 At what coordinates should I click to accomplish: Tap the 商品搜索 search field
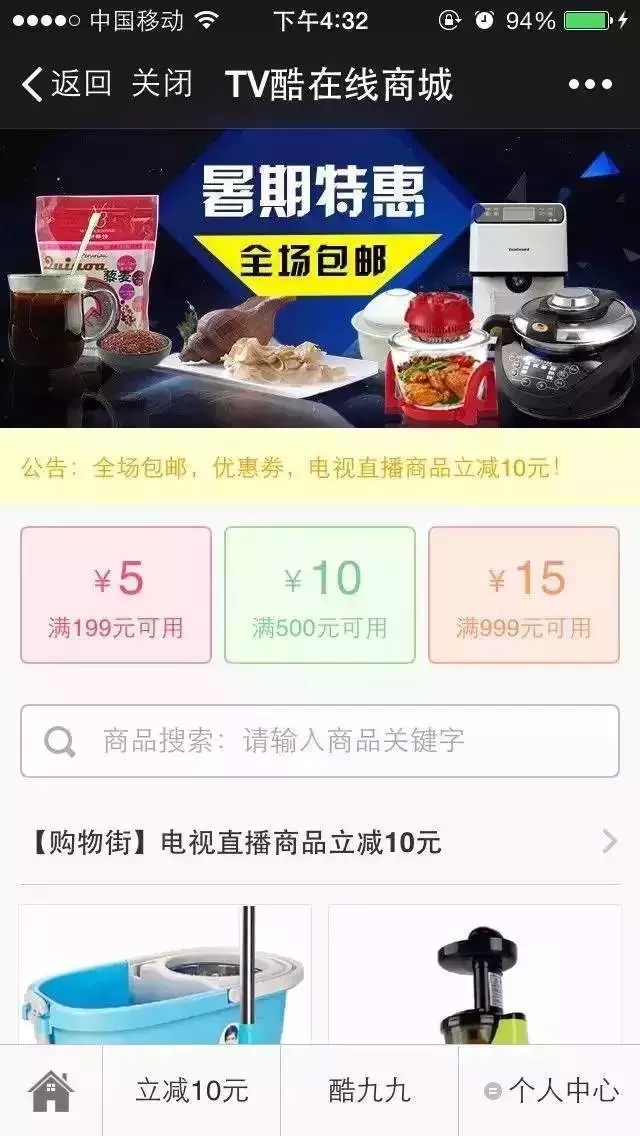(x=320, y=741)
